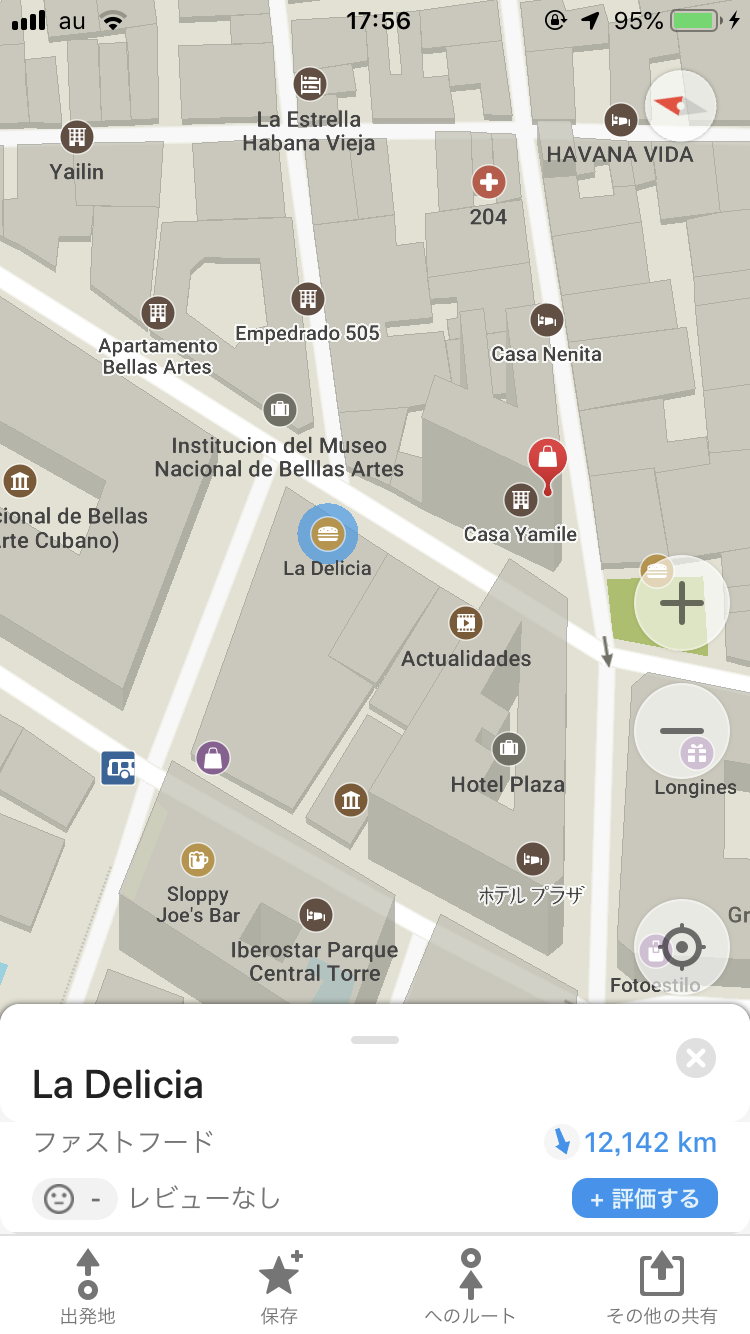750x1334 pixels.
Task: Select the Casa Nenita lodging marker
Action: point(546,320)
